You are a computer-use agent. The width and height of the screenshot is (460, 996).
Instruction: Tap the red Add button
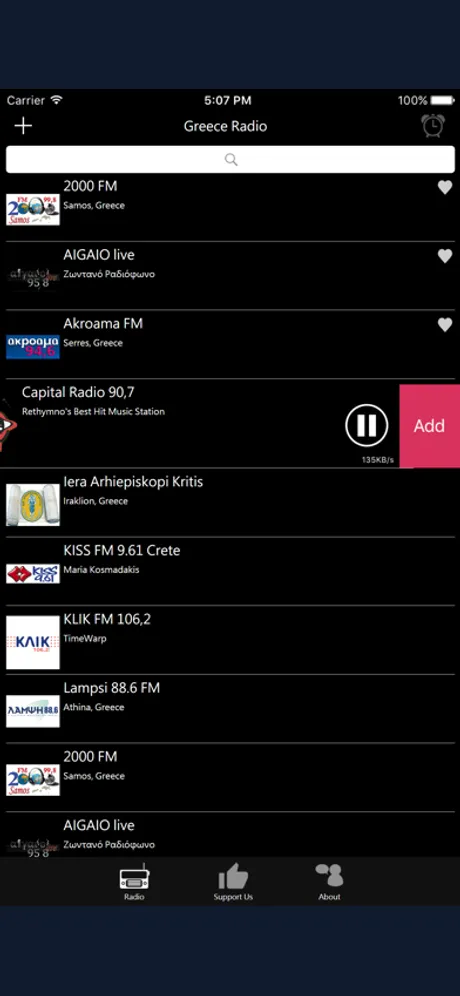point(430,426)
